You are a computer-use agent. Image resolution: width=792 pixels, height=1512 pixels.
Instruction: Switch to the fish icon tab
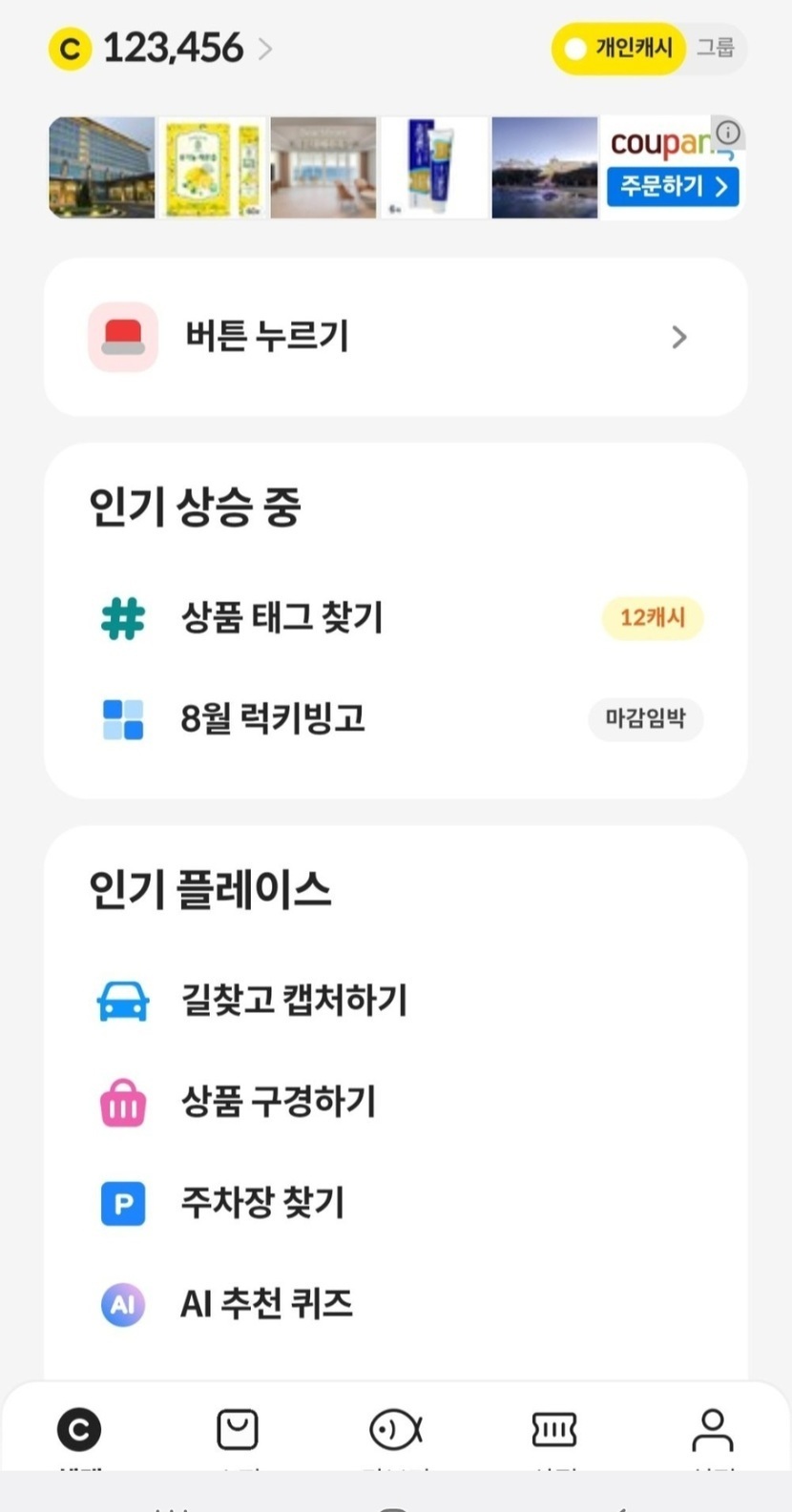tap(396, 1430)
